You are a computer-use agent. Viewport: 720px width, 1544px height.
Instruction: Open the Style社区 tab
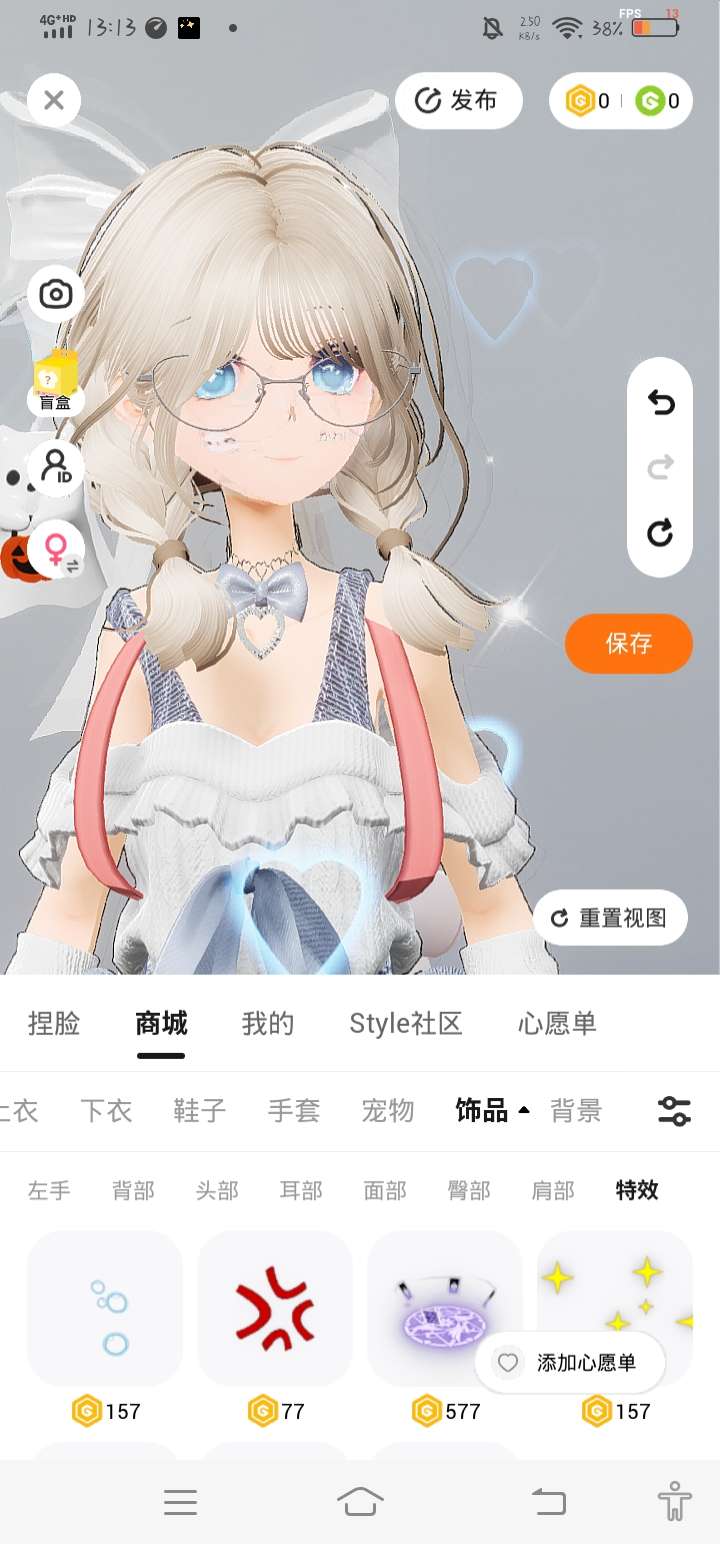[405, 1023]
